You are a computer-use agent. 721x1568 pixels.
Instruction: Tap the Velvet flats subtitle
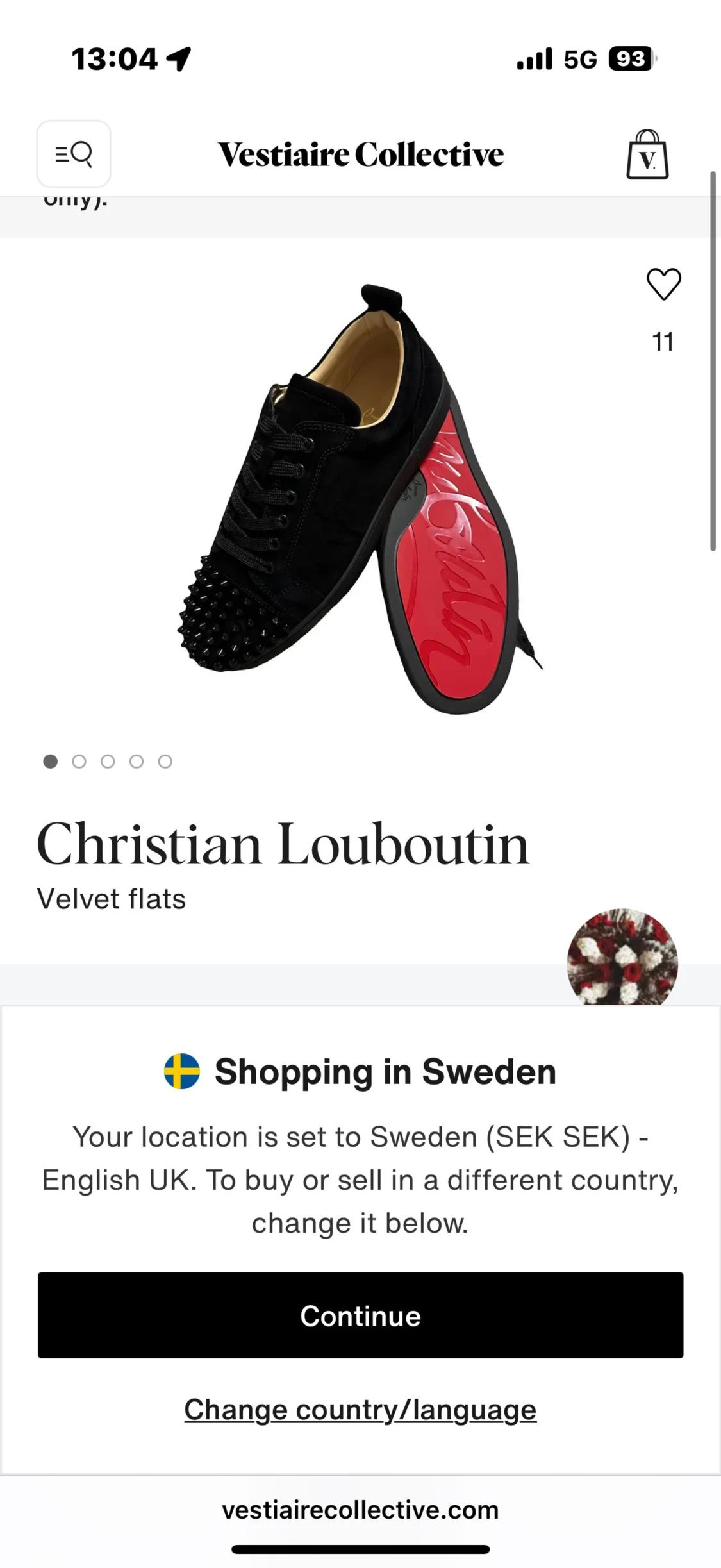pos(110,898)
